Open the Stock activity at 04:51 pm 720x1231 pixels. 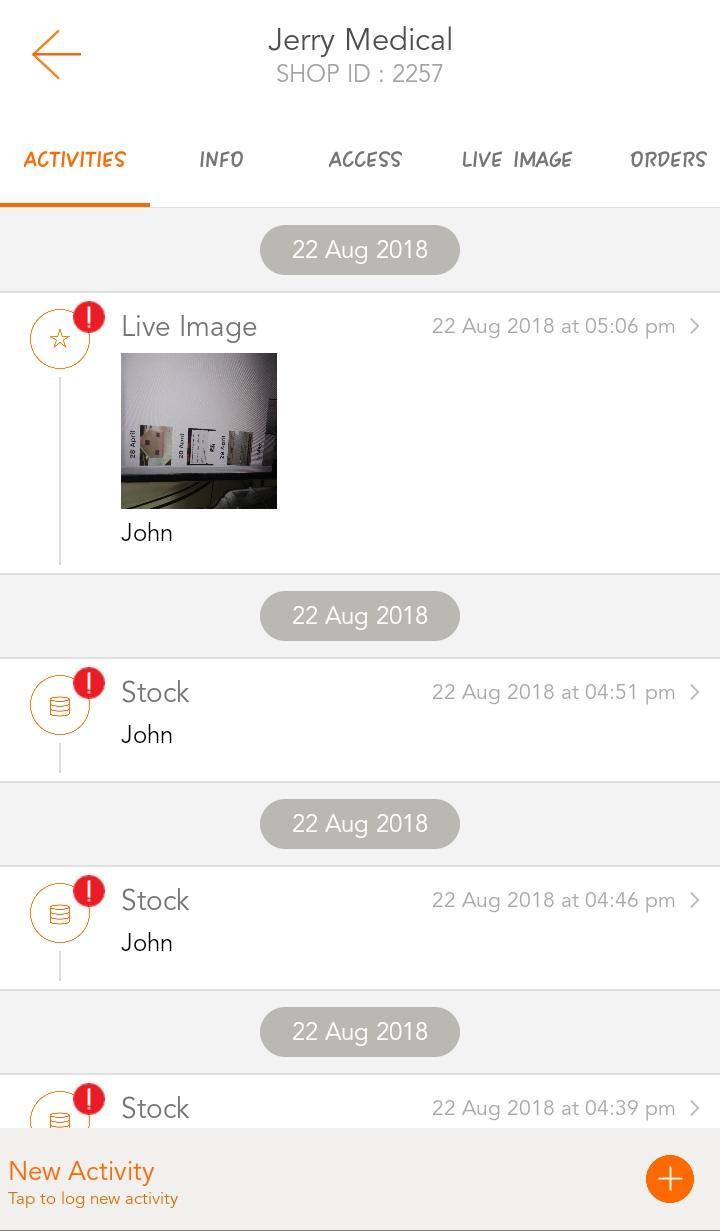360,720
